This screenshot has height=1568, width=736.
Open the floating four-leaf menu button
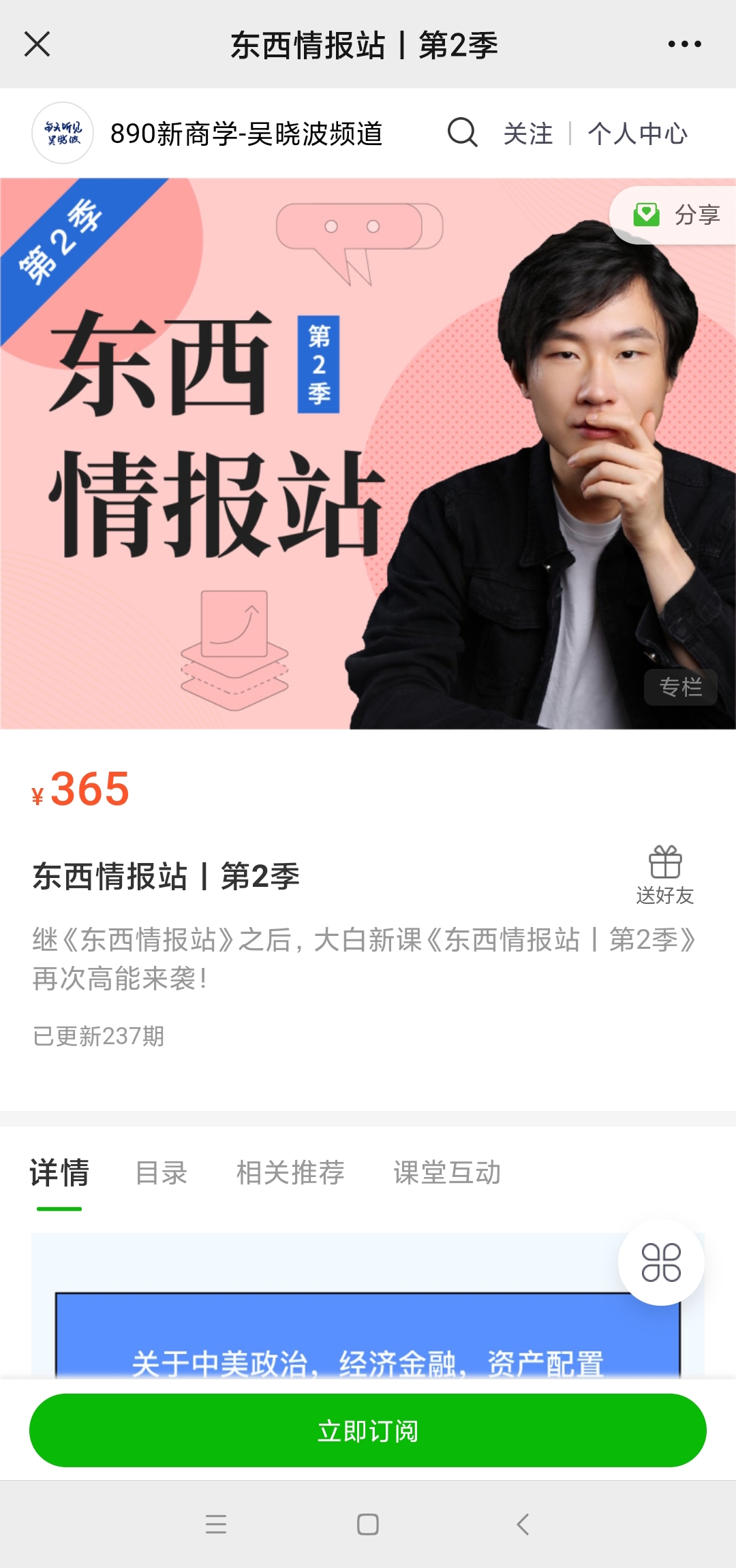pyautogui.click(x=661, y=1262)
